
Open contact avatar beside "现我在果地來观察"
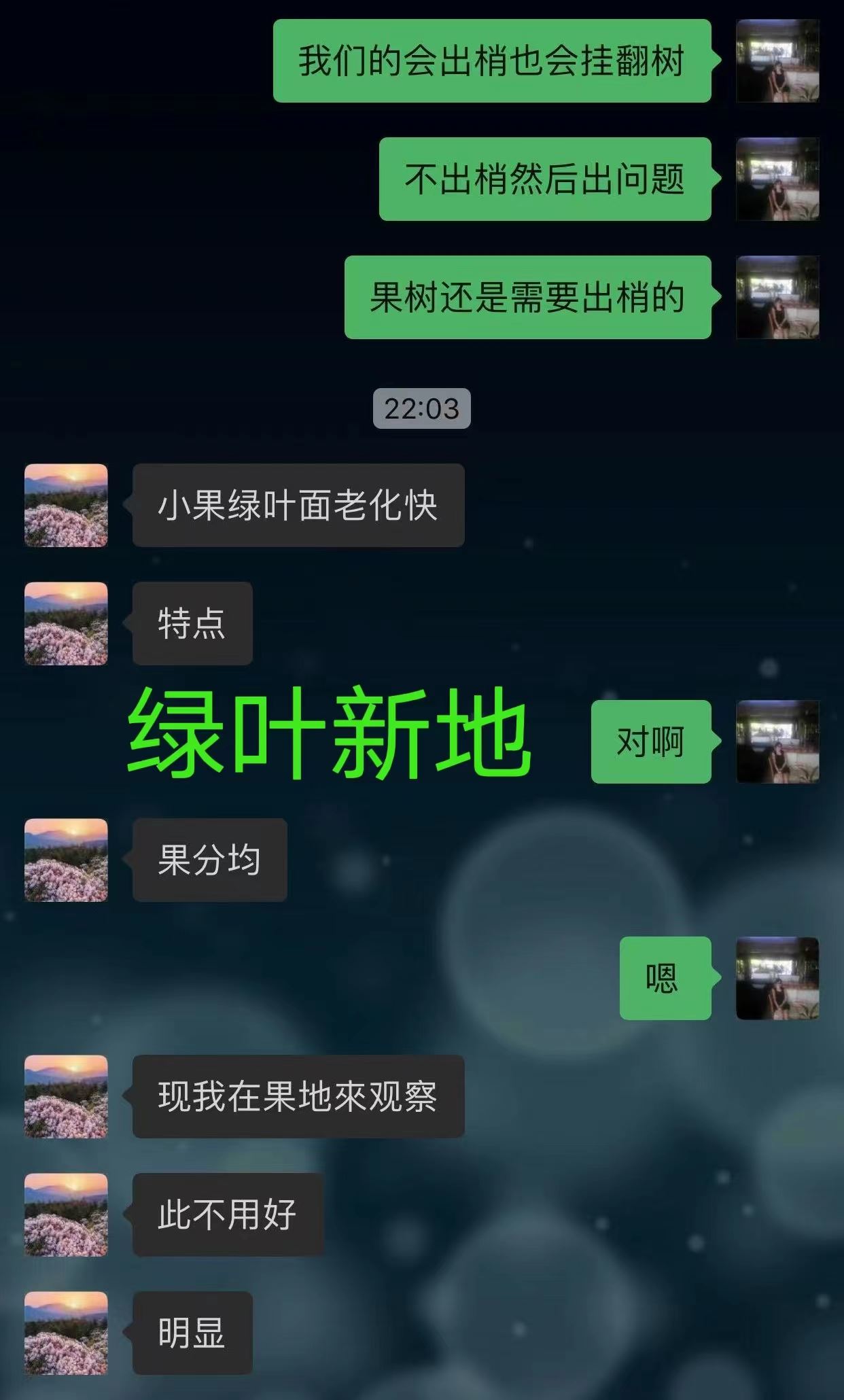[66, 1096]
